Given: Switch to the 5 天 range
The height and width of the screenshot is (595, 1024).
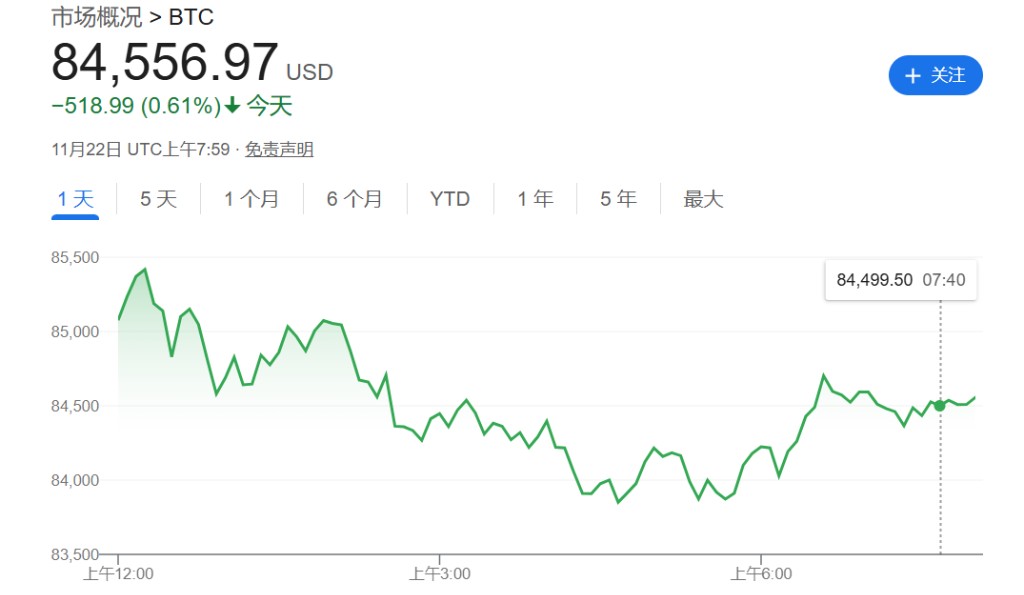Looking at the screenshot, I should [158, 199].
